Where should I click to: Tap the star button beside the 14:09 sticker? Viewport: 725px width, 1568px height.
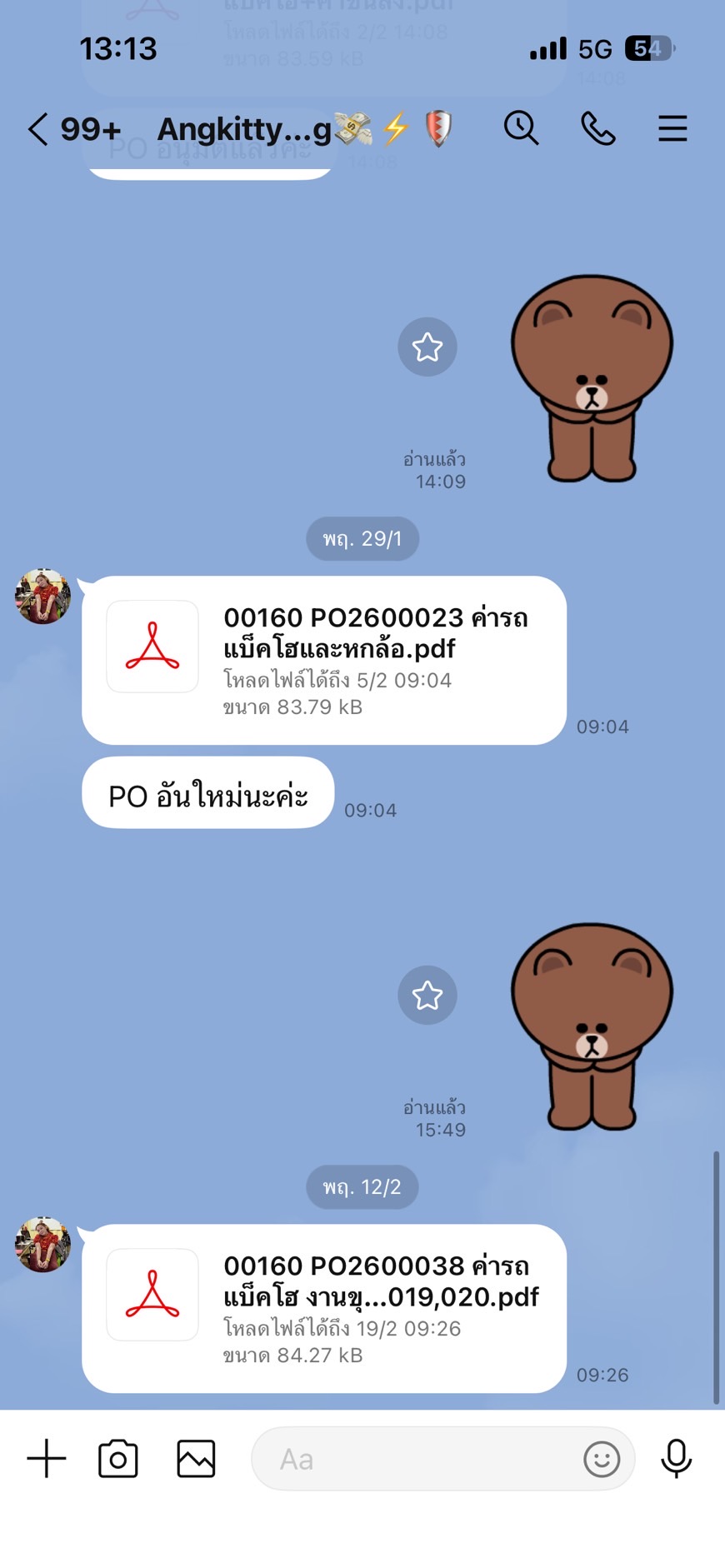(x=427, y=347)
